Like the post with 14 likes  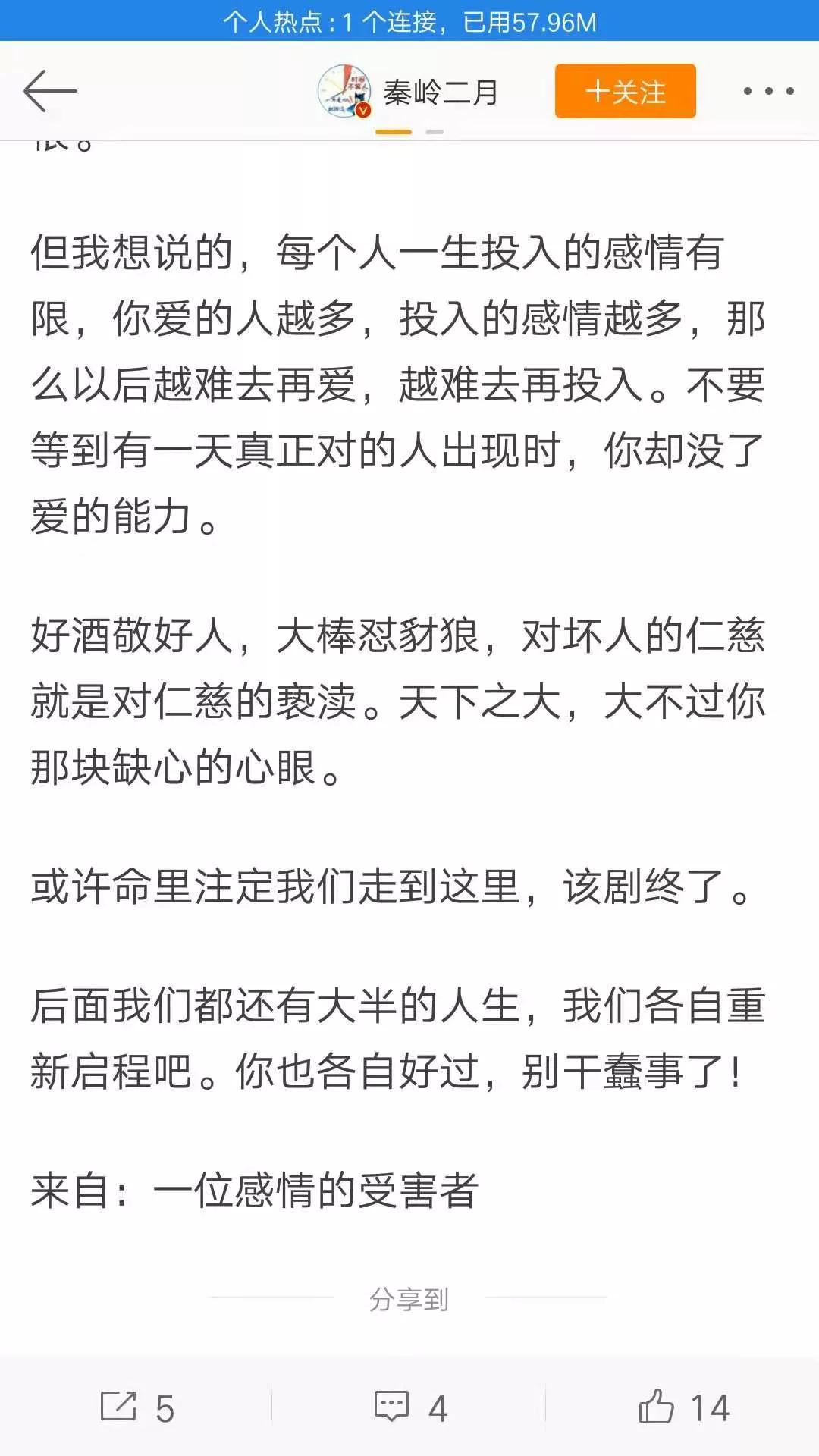click(x=683, y=1407)
